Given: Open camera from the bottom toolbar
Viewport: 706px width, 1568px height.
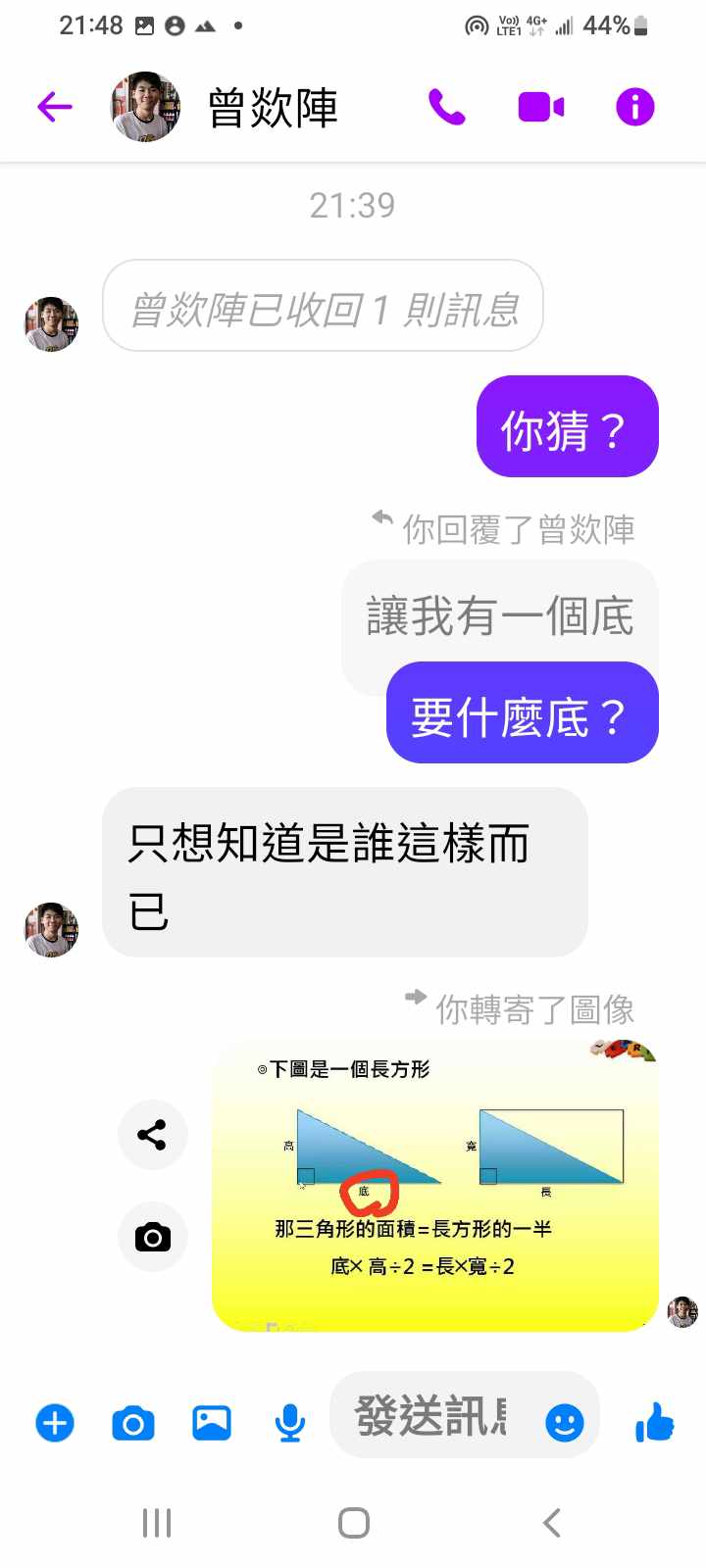Looking at the screenshot, I should (133, 1423).
